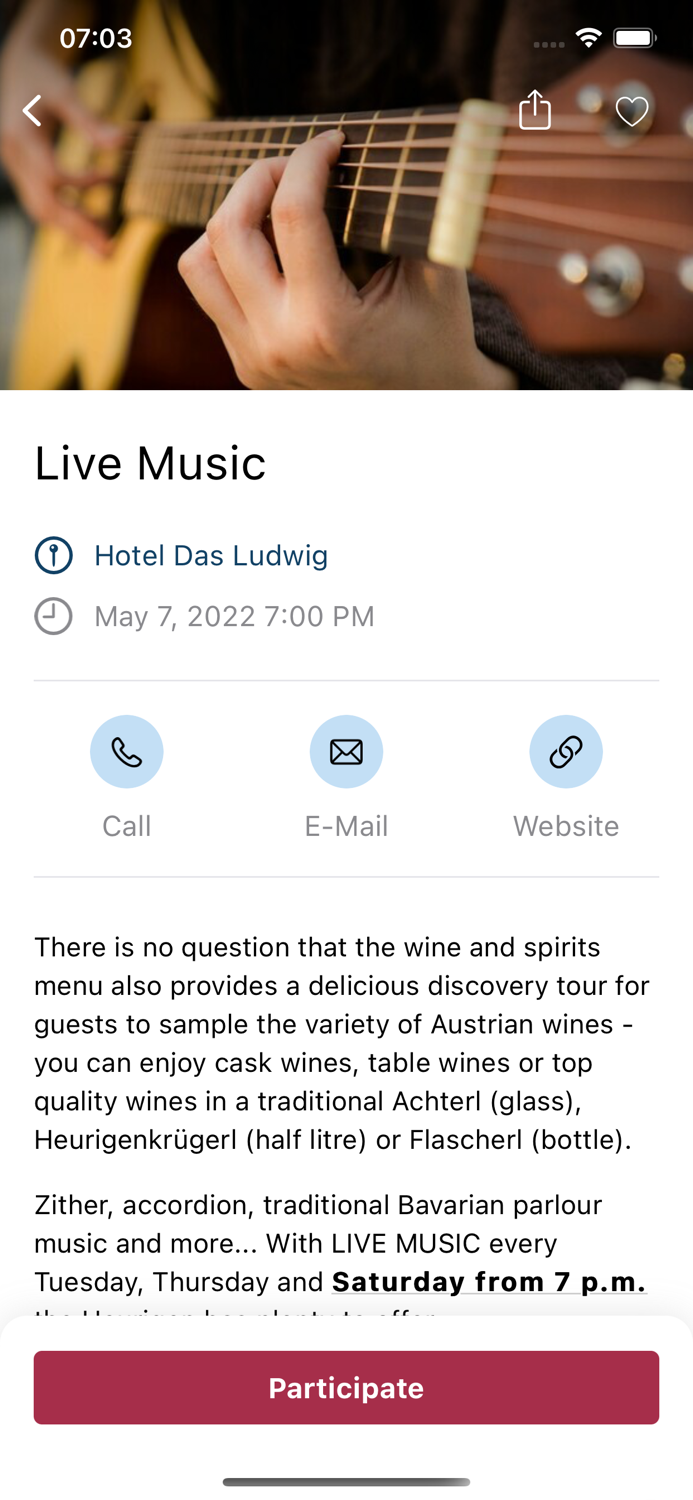The width and height of the screenshot is (693, 1500).
Task: Go back using the top-left arrow
Action: (33, 111)
